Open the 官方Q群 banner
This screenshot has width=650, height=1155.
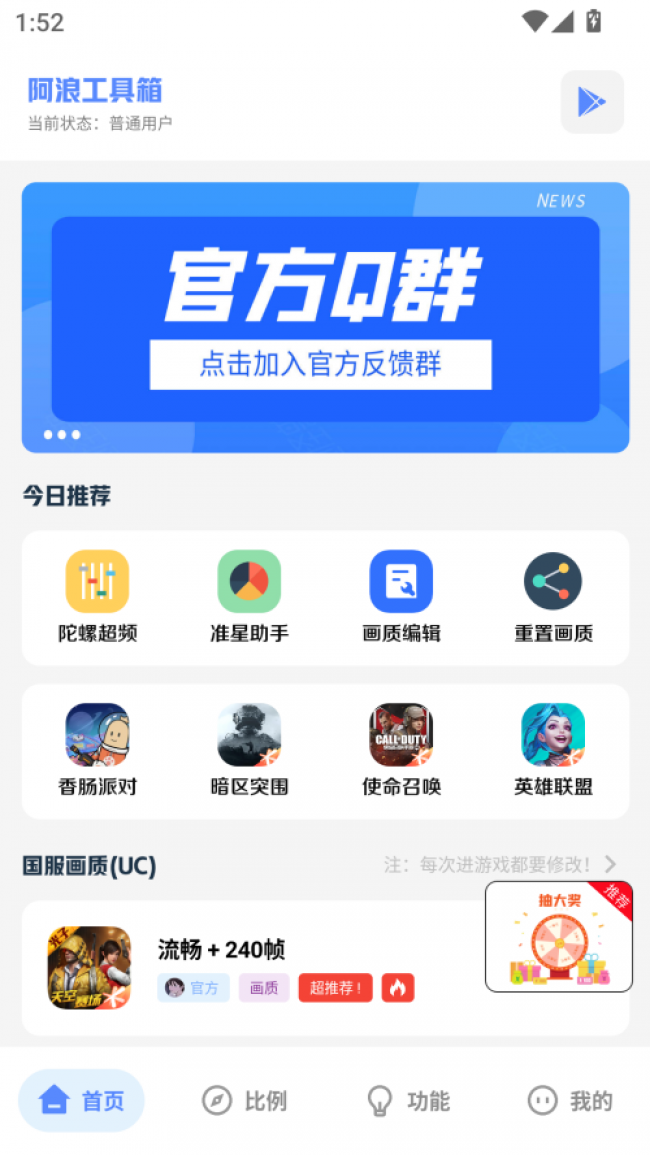pyautogui.click(x=325, y=317)
